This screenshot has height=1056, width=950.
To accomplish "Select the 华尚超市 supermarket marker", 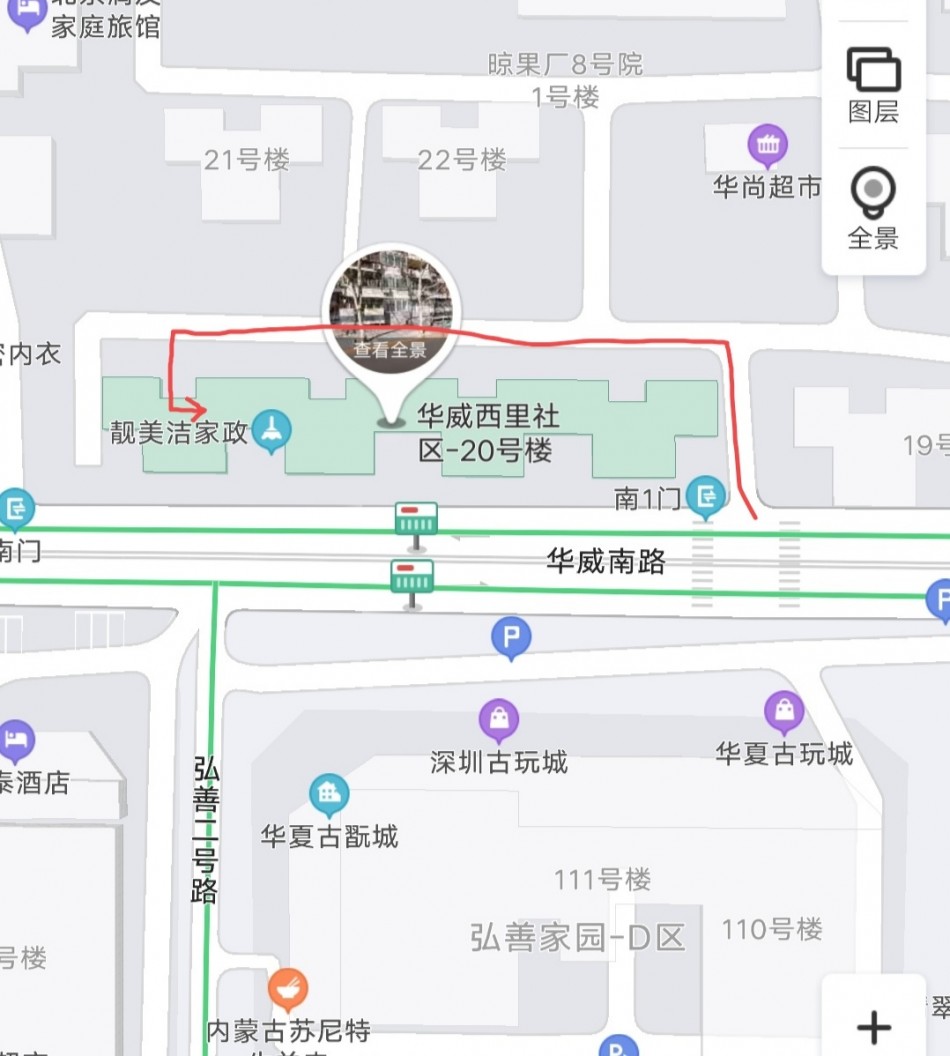I will (767, 147).
